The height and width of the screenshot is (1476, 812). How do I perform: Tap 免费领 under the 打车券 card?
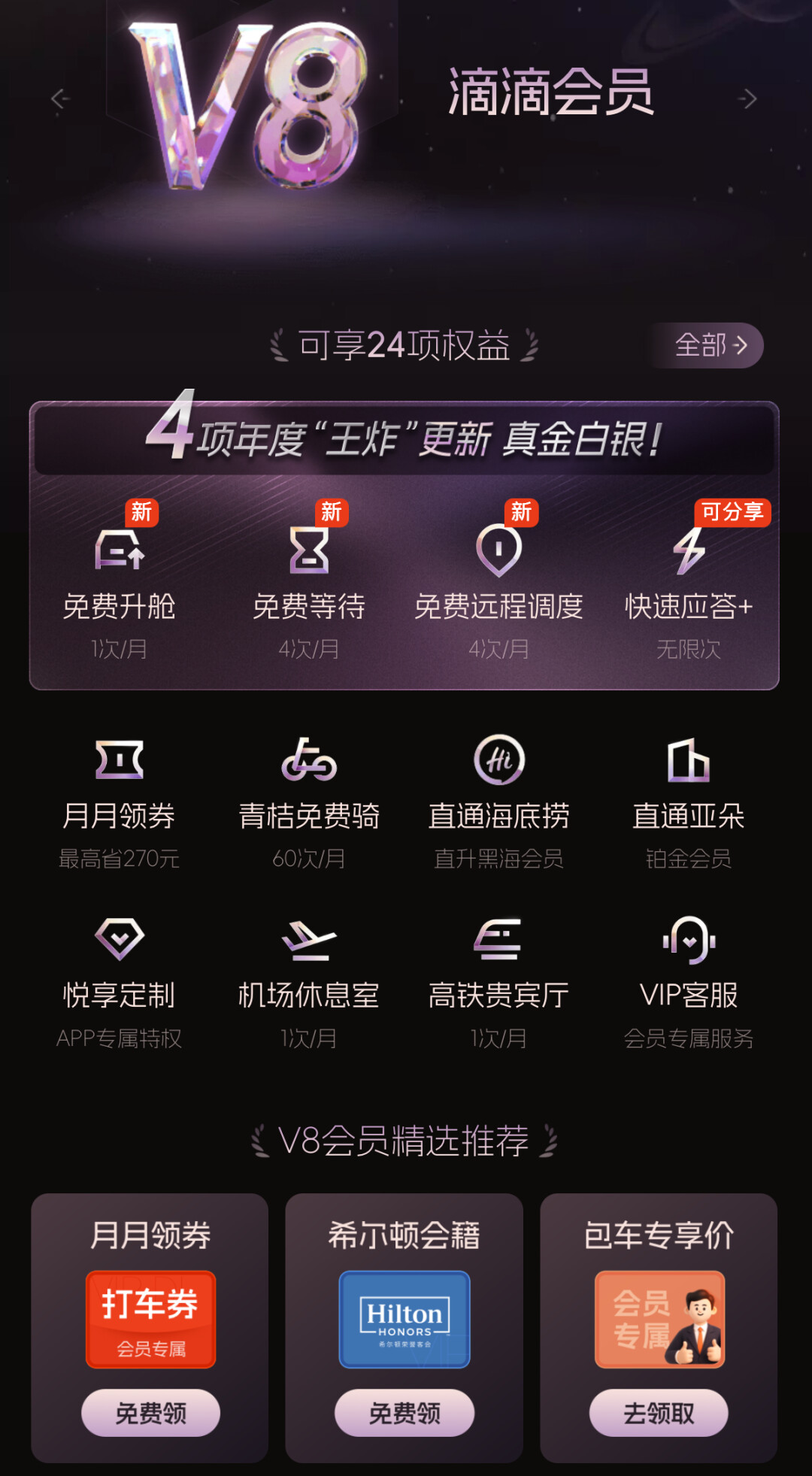tap(150, 1413)
